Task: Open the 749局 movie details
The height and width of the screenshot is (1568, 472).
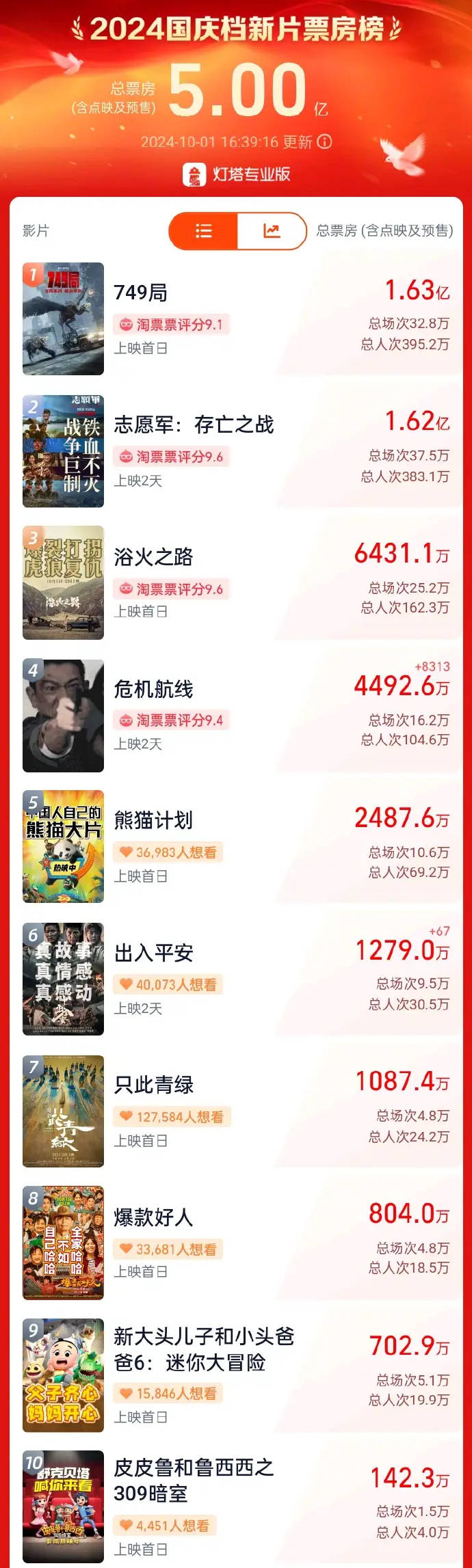Action: (x=236, y=319)
